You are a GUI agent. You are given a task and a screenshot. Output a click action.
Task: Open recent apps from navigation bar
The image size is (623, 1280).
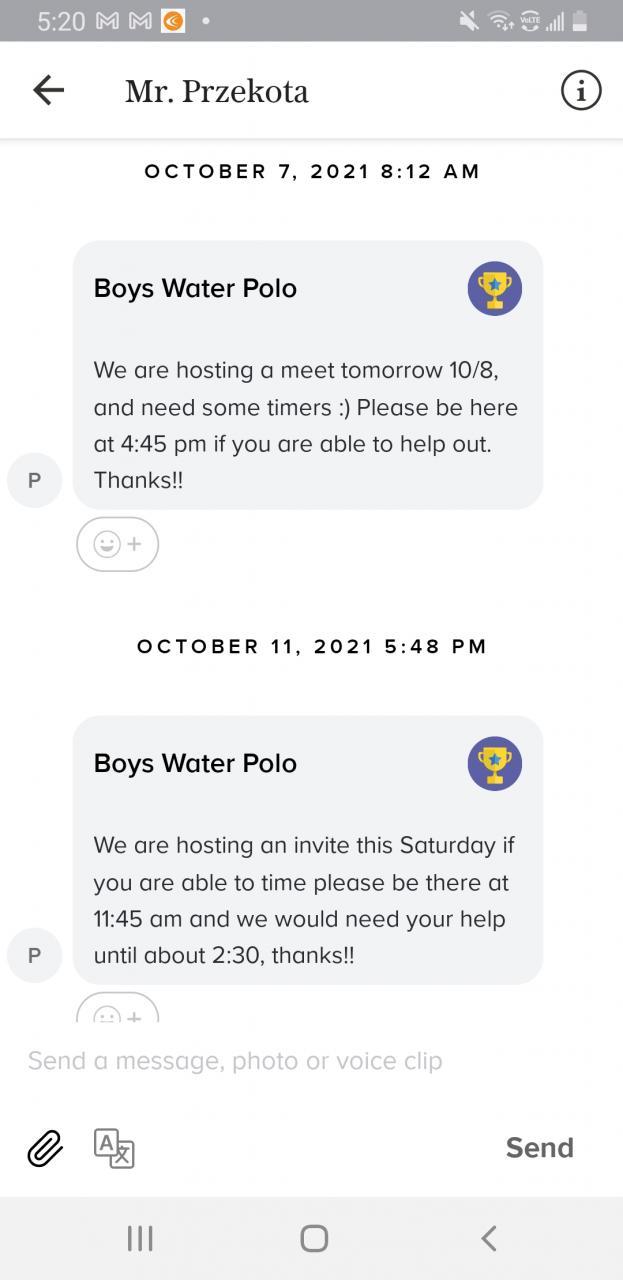(140, 1239)
